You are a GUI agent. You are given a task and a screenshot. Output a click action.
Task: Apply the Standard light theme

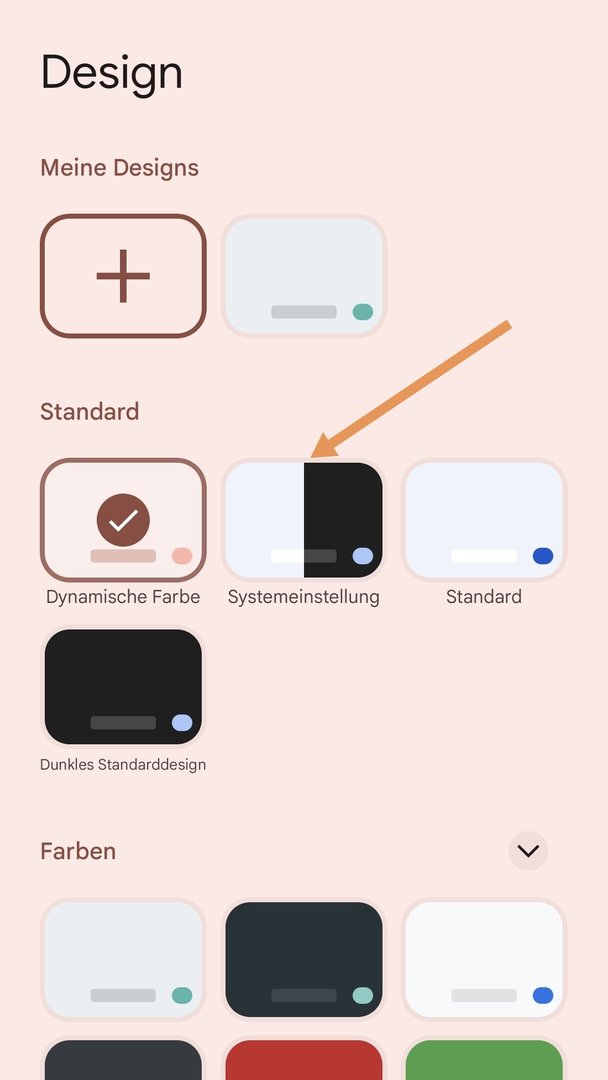pos(484,520)
